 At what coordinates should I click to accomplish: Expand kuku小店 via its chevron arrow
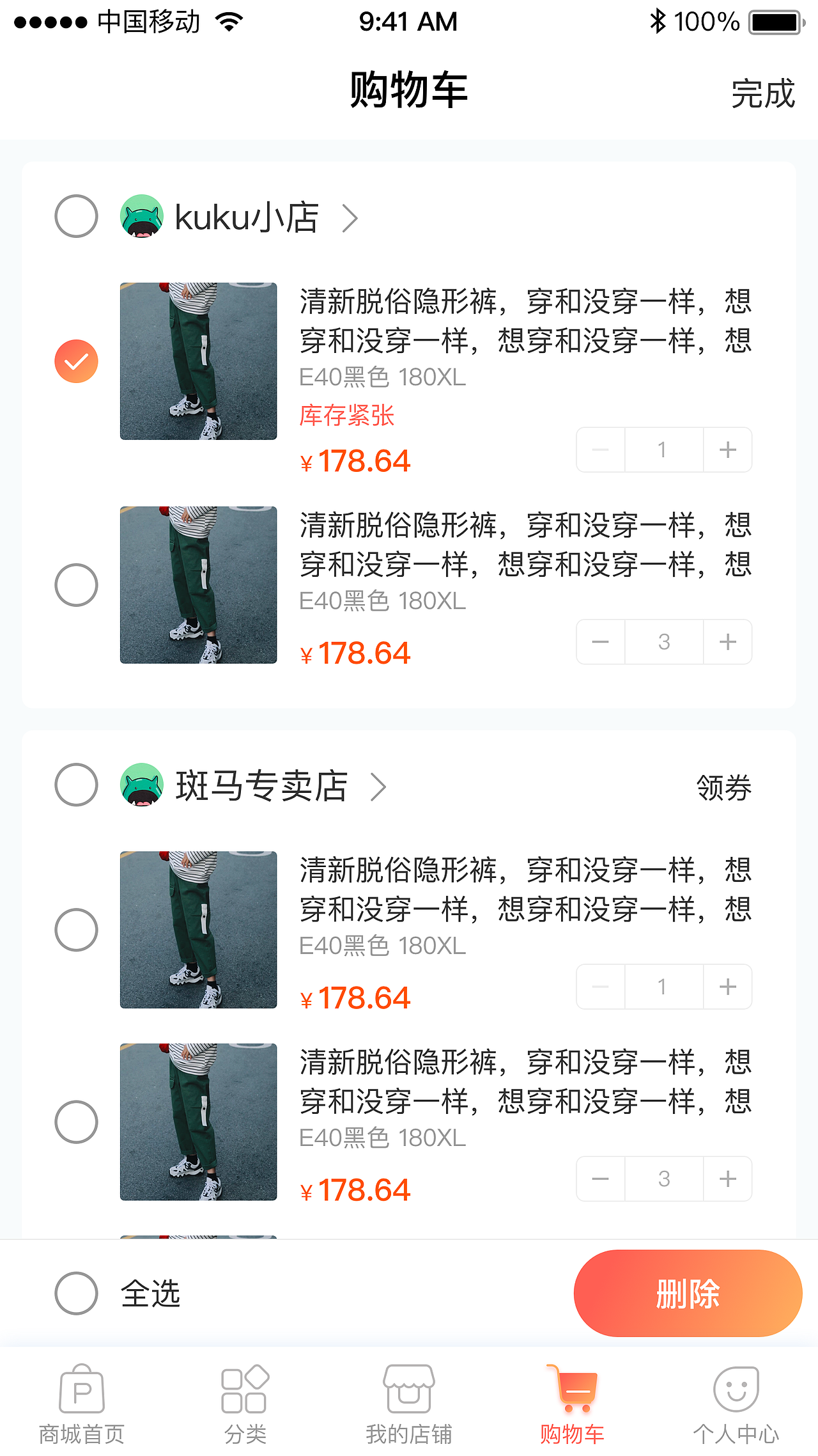coord(351,217)
